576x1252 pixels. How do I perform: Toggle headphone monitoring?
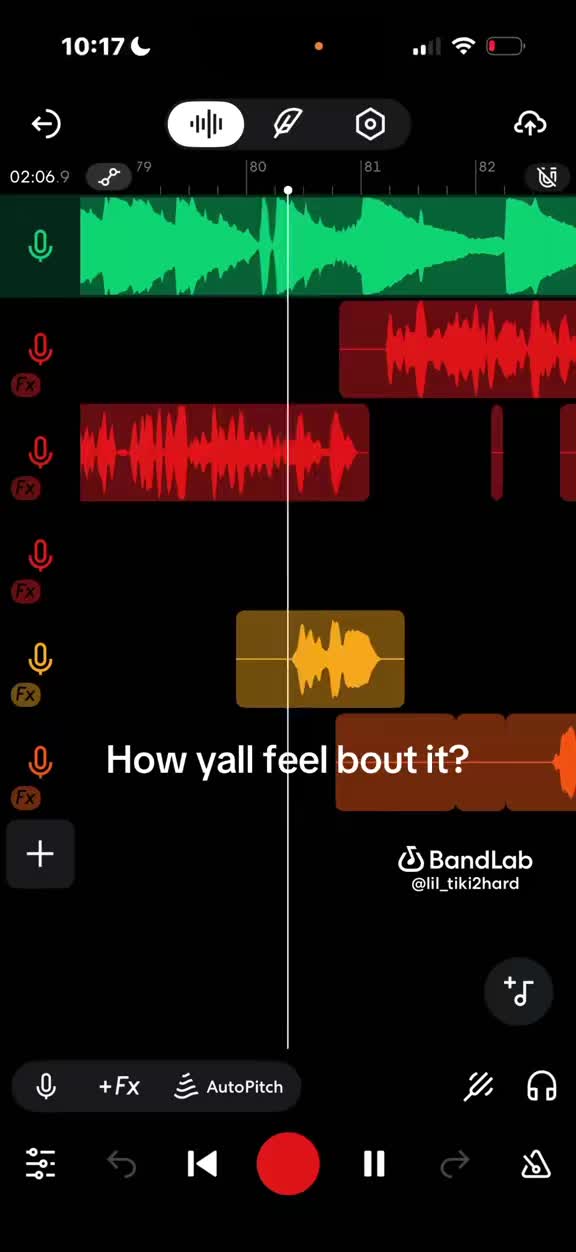tap(541, 1087)
